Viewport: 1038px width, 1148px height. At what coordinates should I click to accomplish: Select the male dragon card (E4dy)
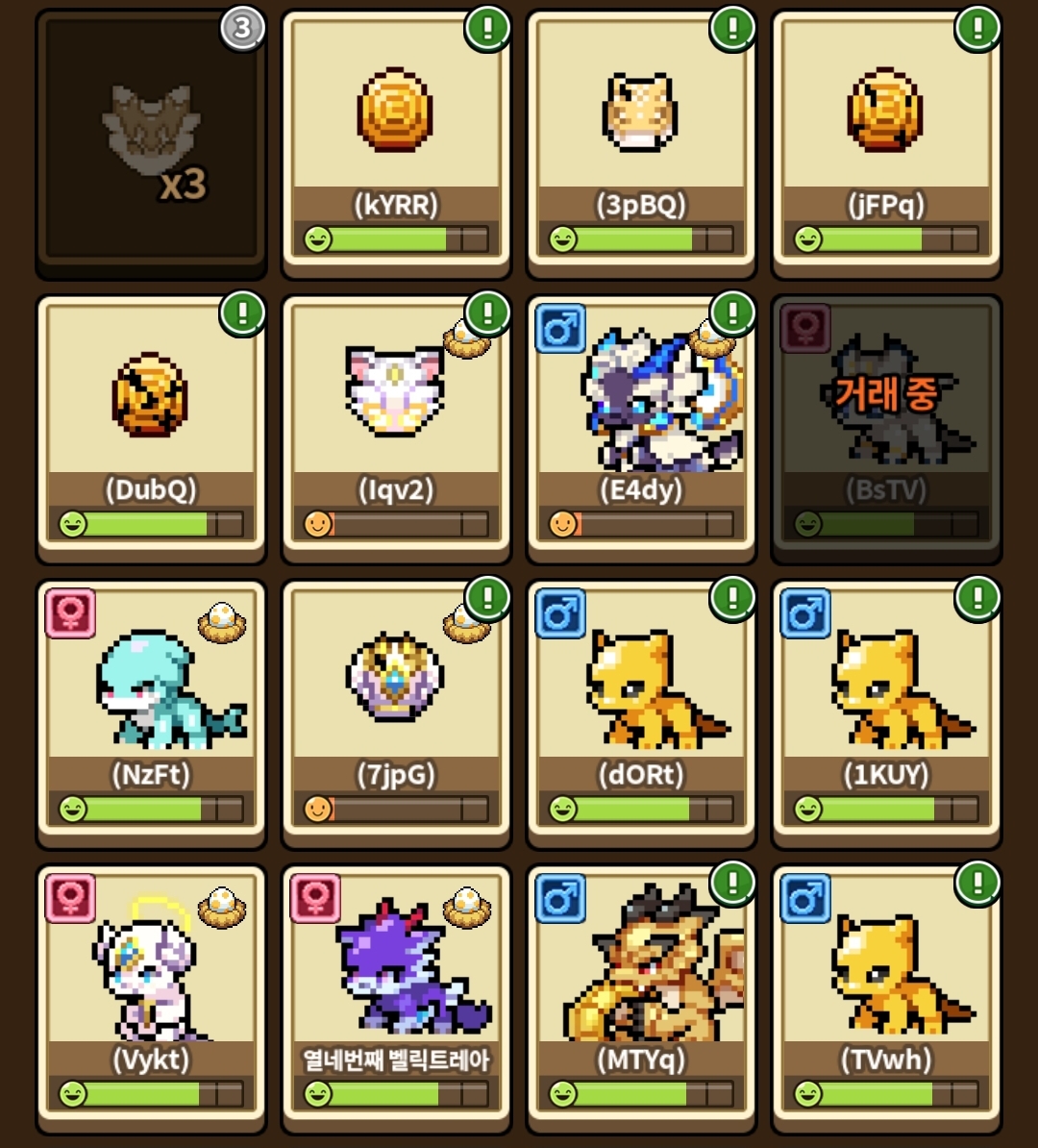click(x=641, y=428)
